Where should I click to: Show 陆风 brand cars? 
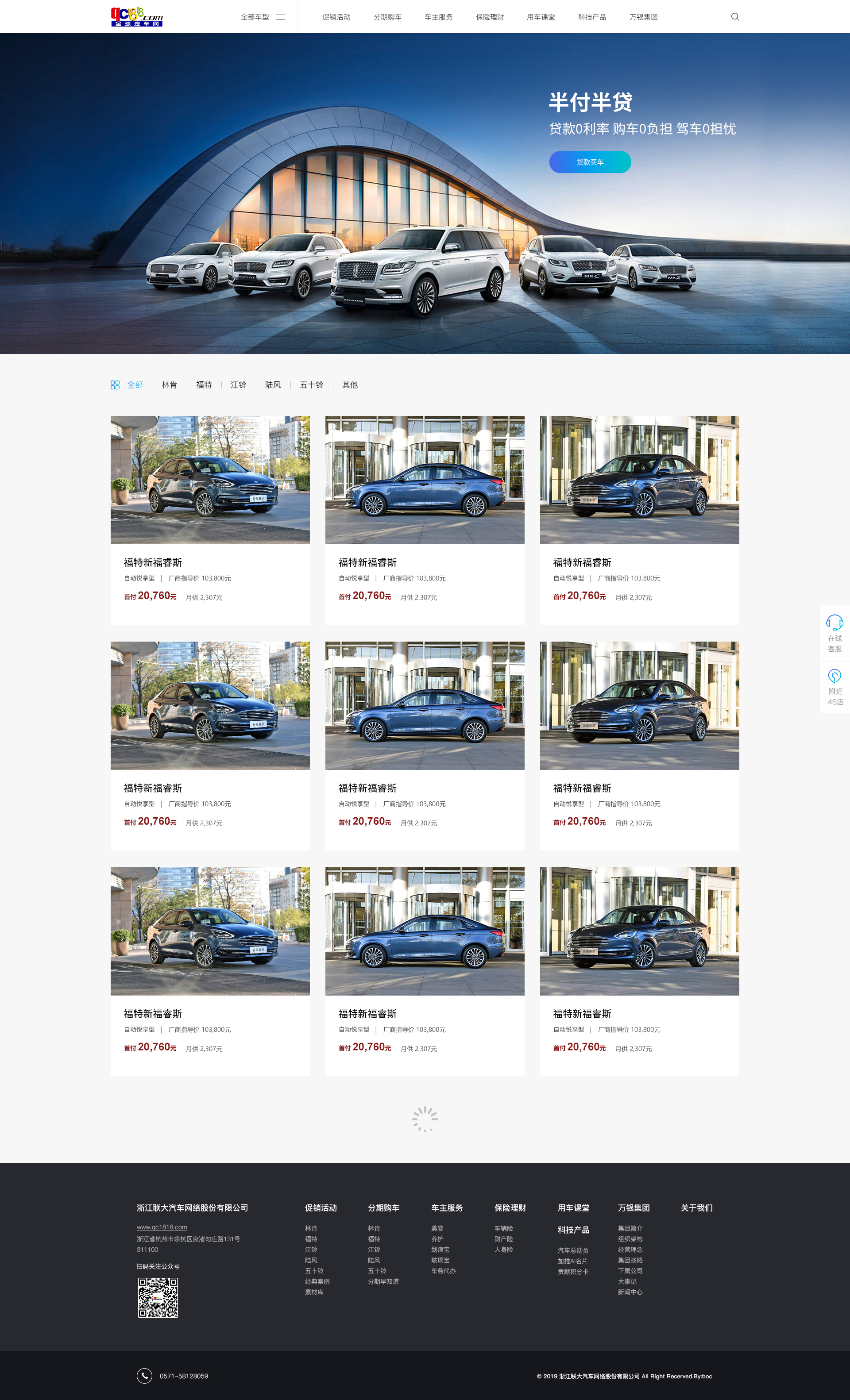tap(273, 385)
